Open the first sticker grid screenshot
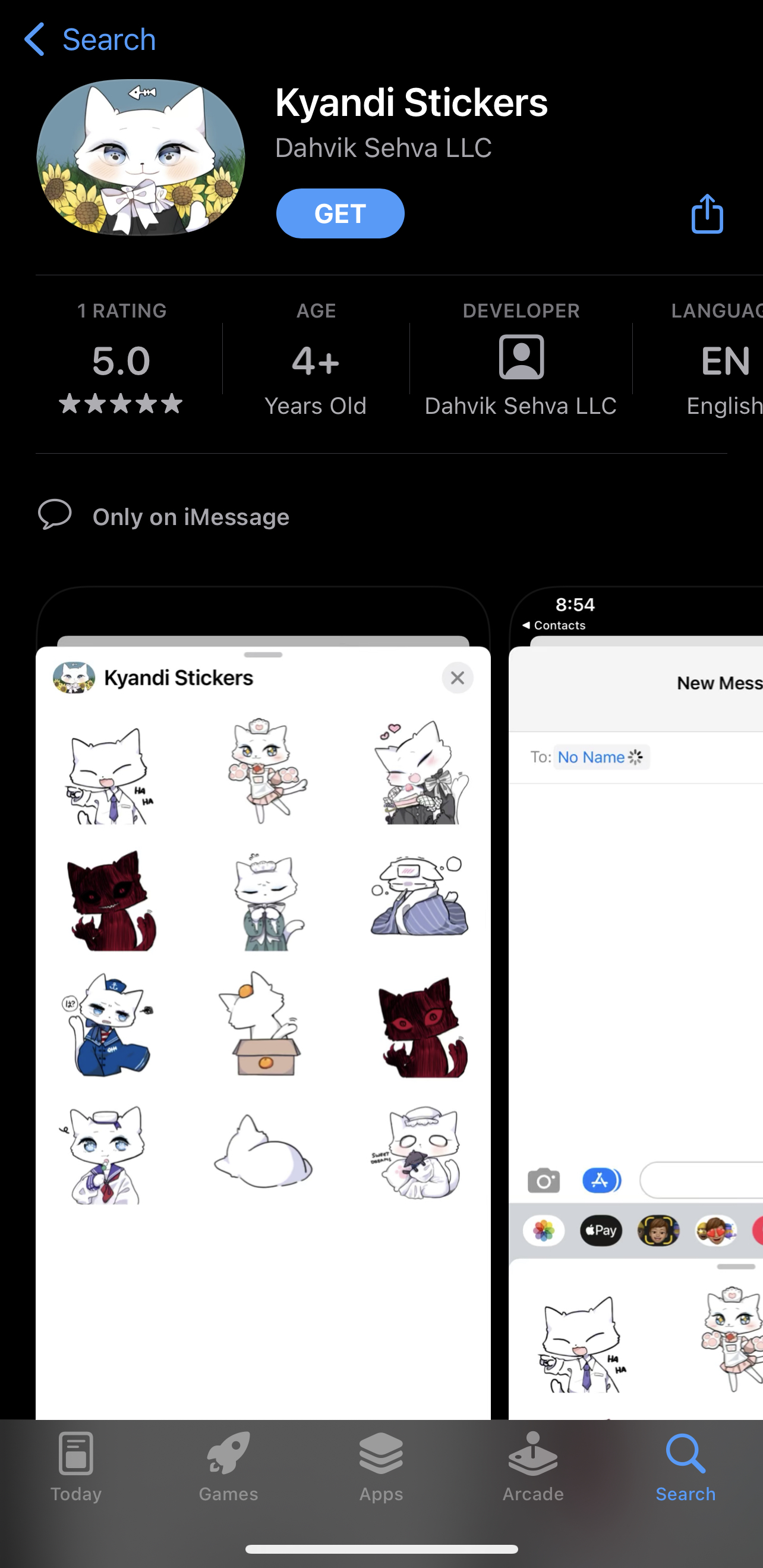 point(263,1003)
